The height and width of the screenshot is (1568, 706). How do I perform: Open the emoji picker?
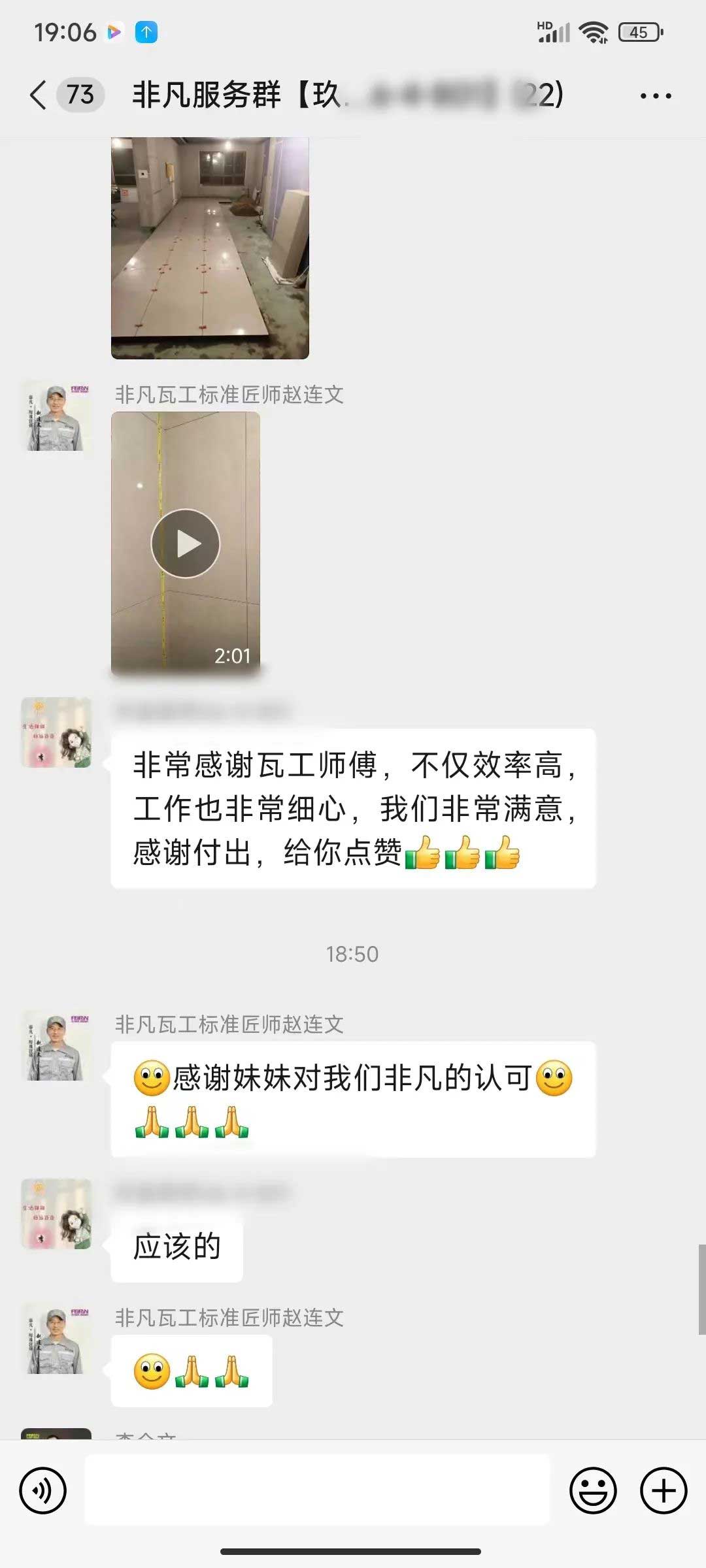pyautogui.click(x=593, y=1491)
